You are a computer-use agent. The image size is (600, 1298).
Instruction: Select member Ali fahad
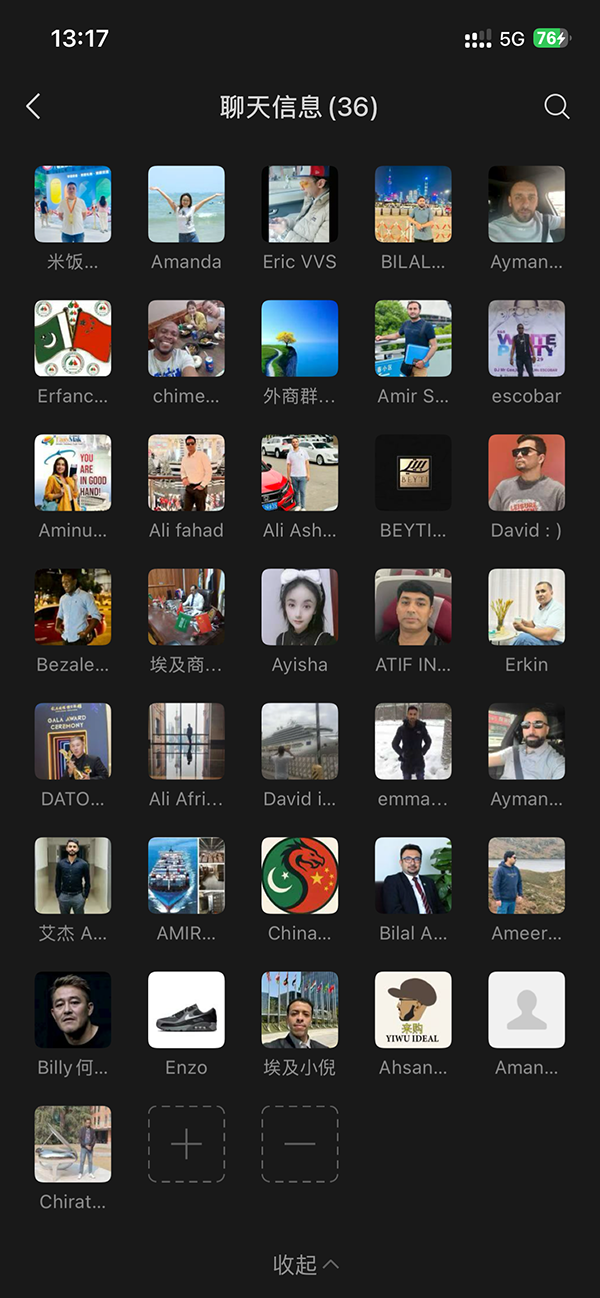(186, 472)
